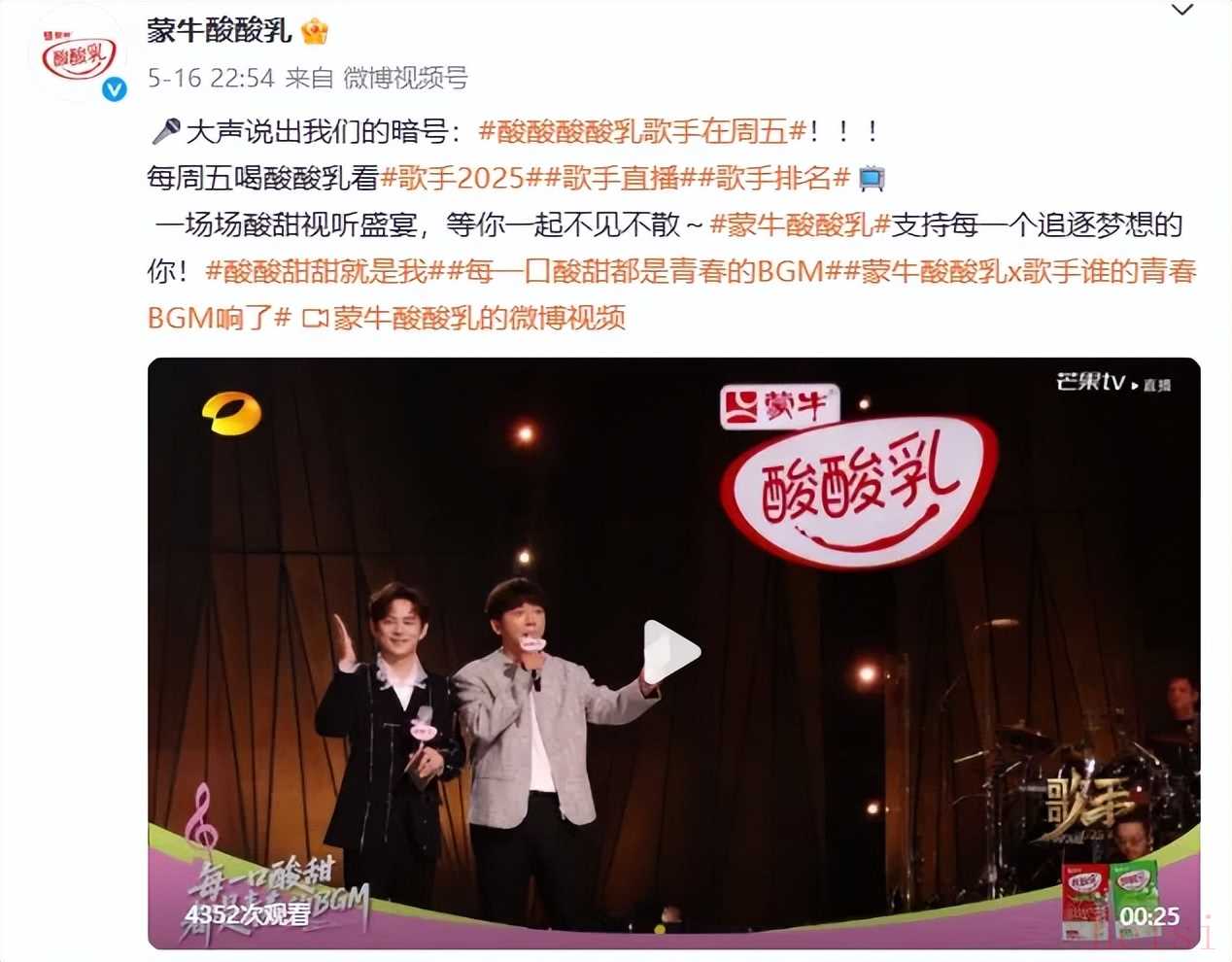Viewport: 1232px width, 962px height.
Task: Open 蒙牛酸酸乳 profile avatar
Action: point(79,58)
